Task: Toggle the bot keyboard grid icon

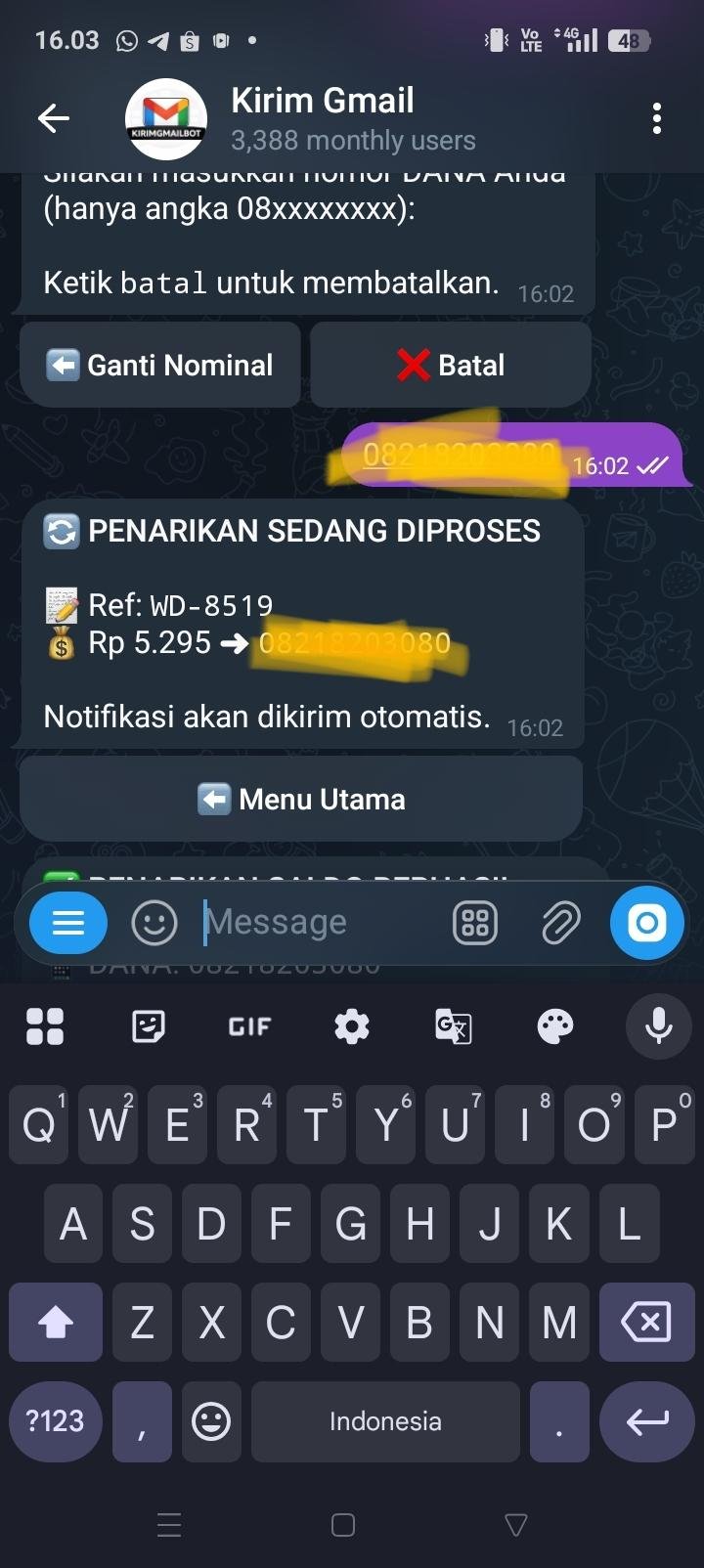Action: tap(475, 923)
